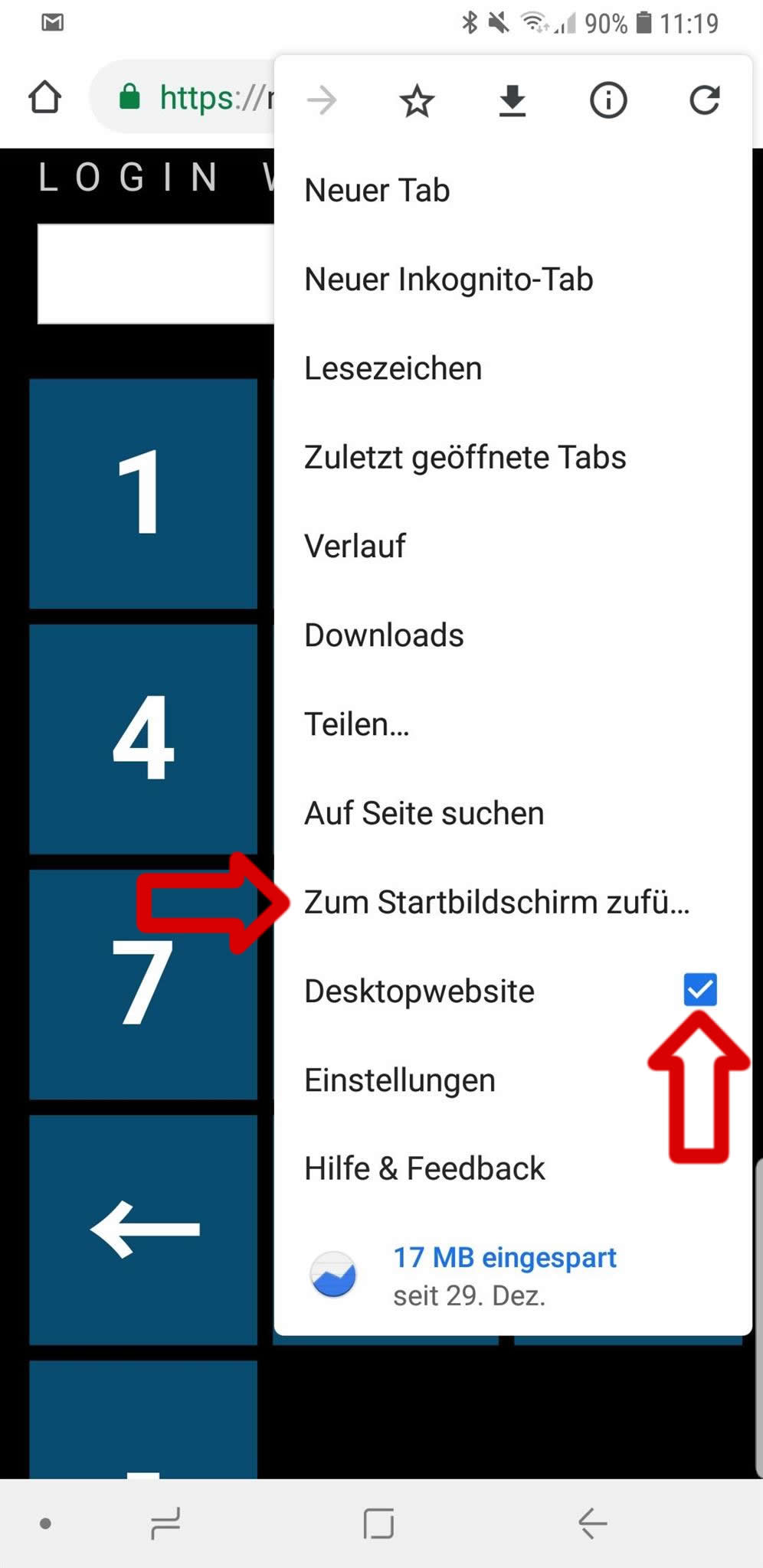763x1568 pixels.
Task: Select Zum Startbildschirm zufügen
Action: pyautogui.click(x=496, y=902)
